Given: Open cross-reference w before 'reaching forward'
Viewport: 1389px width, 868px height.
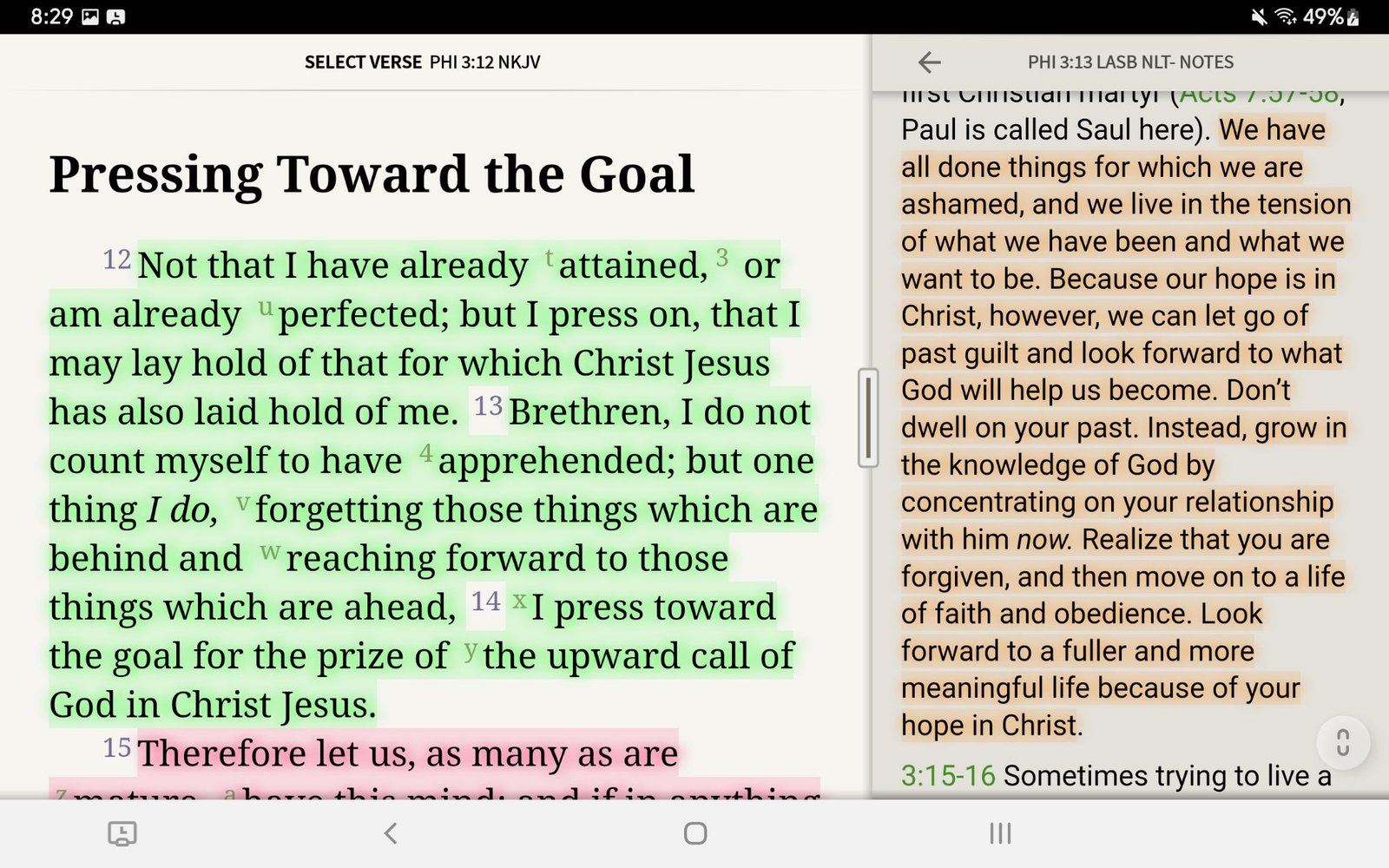Looking at the screenshot, I should [x=270, y=551].
